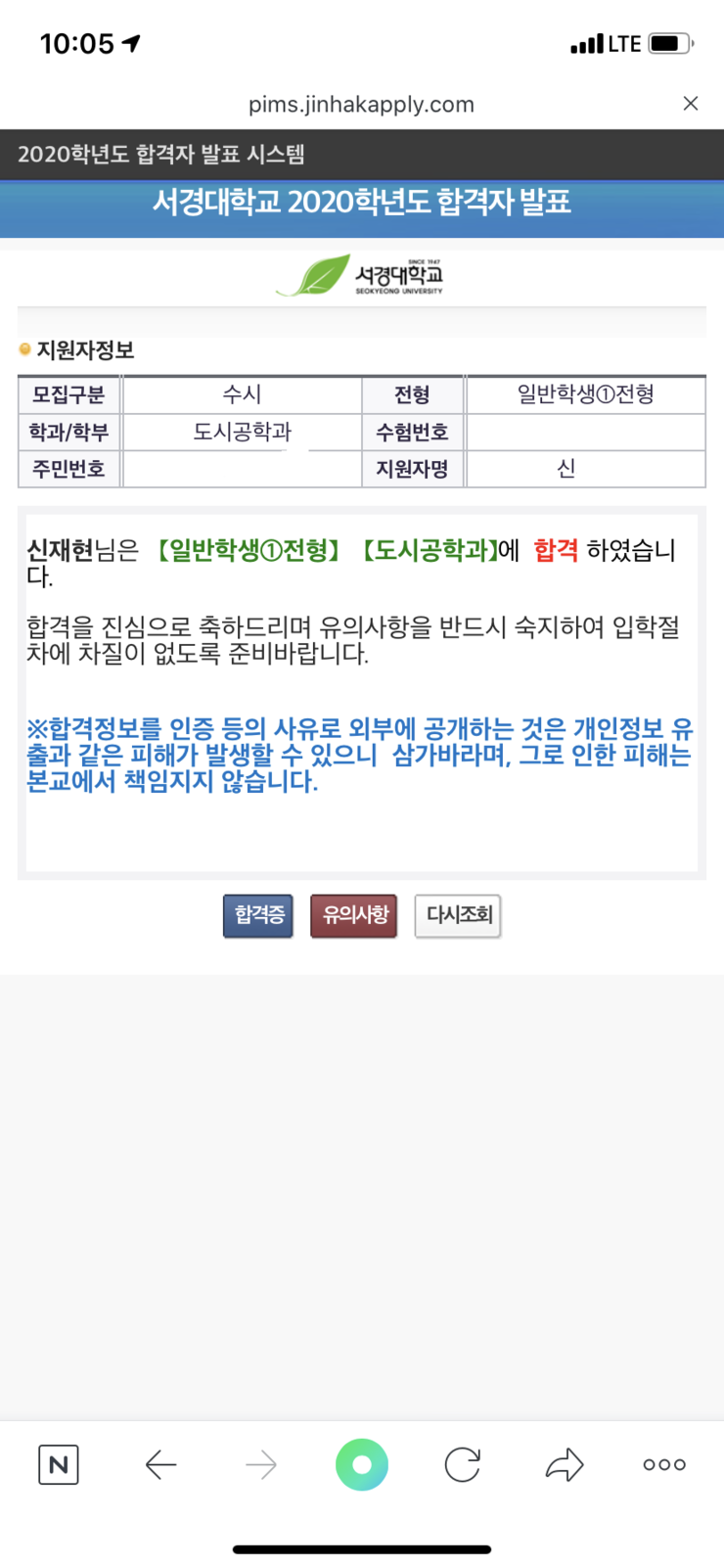Viewport: 724px width, 1568px height.
Task: Close the in-app browser page
Action: click(690, 104)
